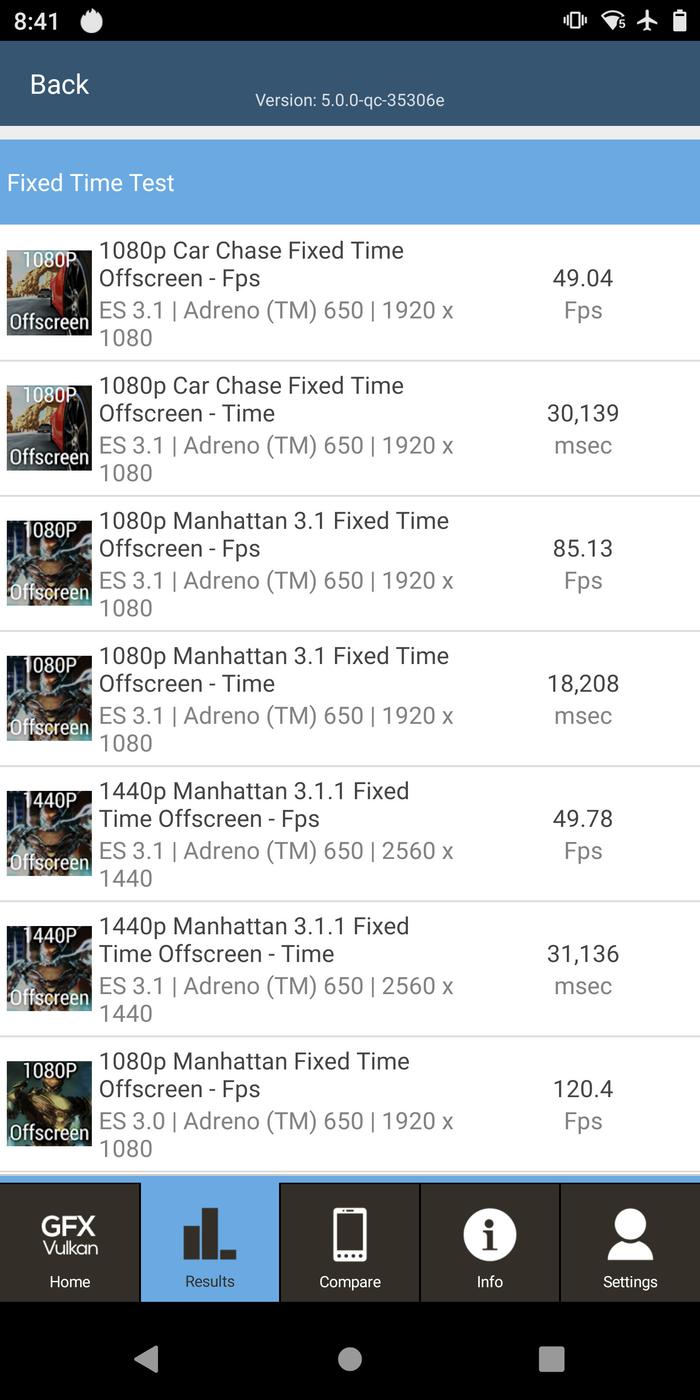This screenshot has width=700, height=1400.
Task: Open the Settings tab
Action: coord(630,1243)
